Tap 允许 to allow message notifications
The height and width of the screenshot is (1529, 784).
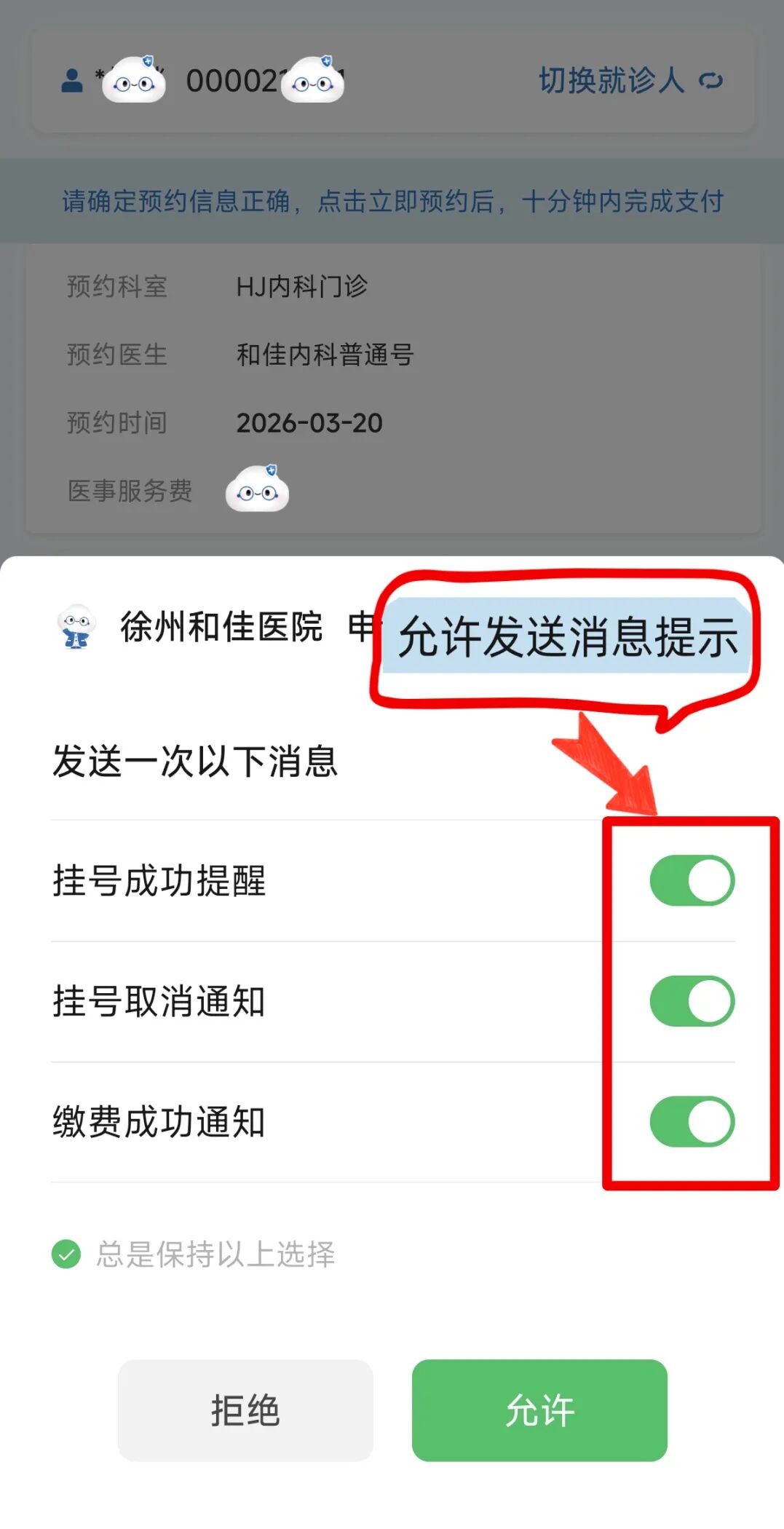pyautogui.click(x=539, y=1410)
